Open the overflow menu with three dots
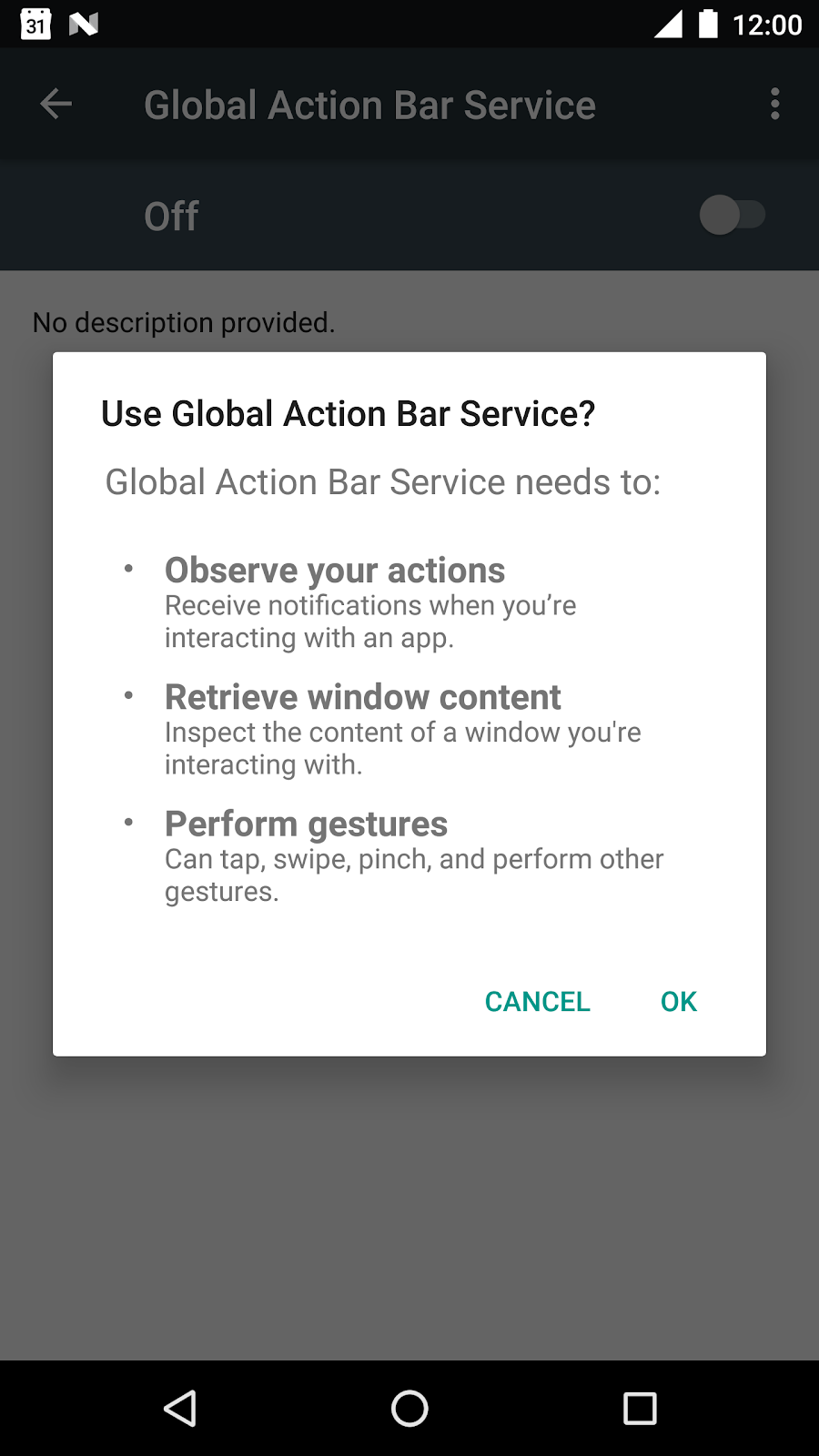The width and height of the screenshot is (819, 1456). point(774,104)
